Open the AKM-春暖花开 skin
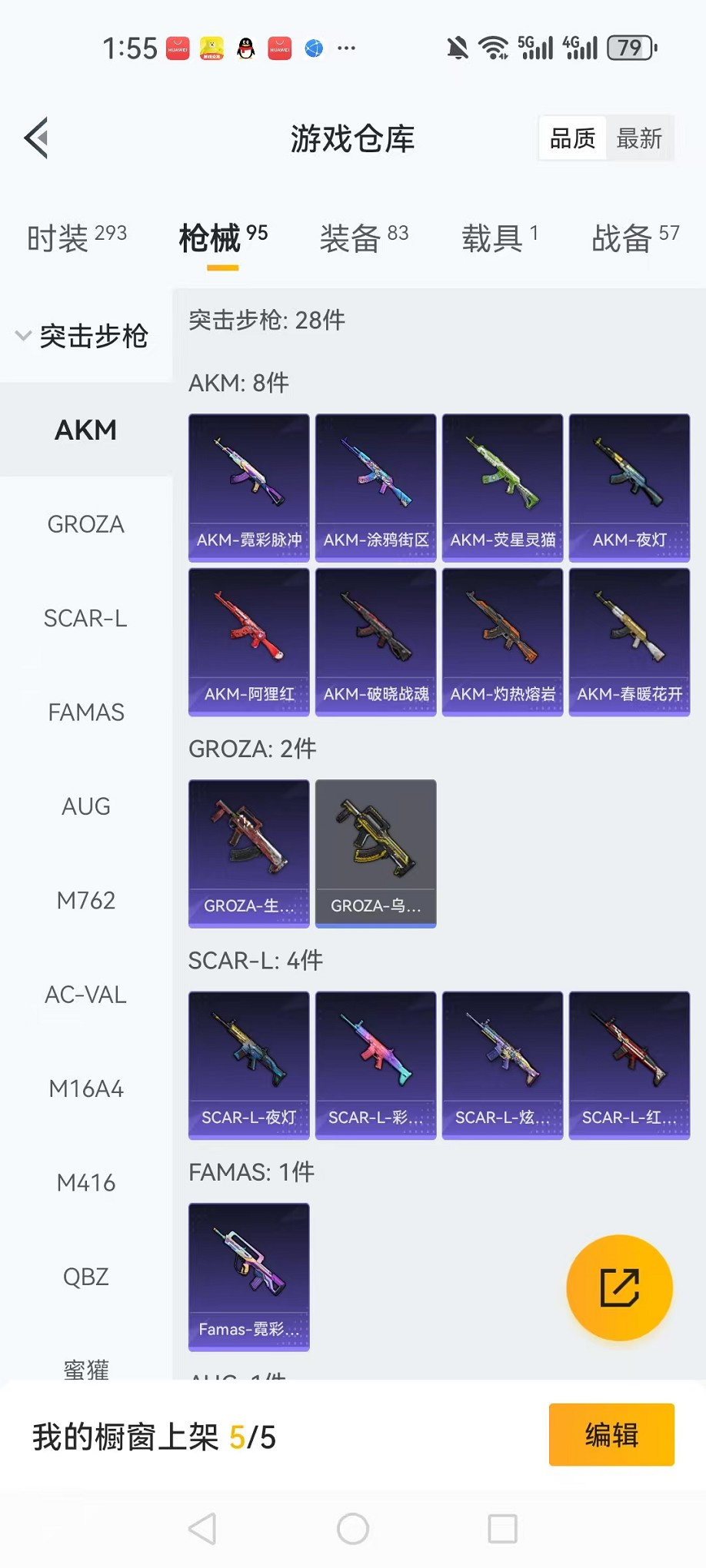 629,641
